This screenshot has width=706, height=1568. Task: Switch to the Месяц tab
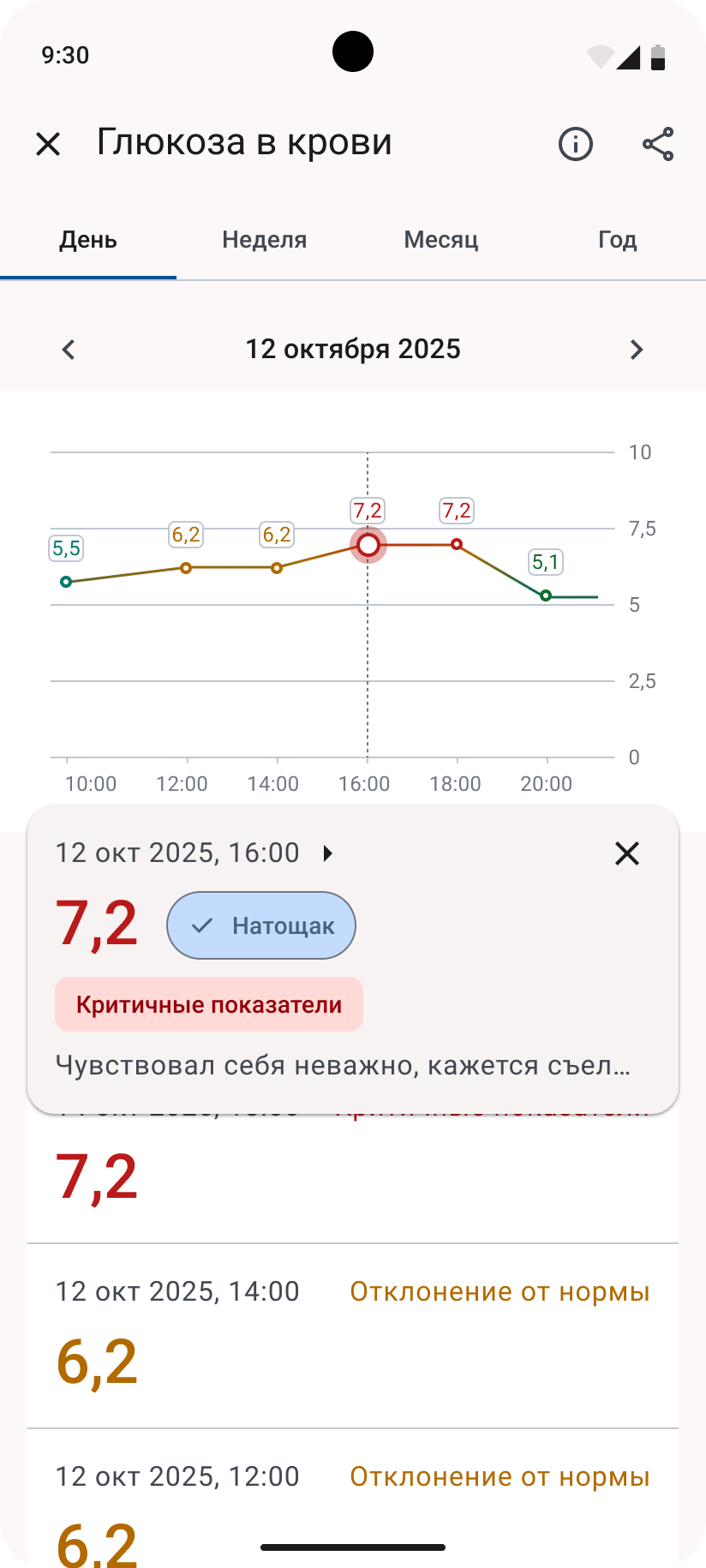(x=440, y=240)
